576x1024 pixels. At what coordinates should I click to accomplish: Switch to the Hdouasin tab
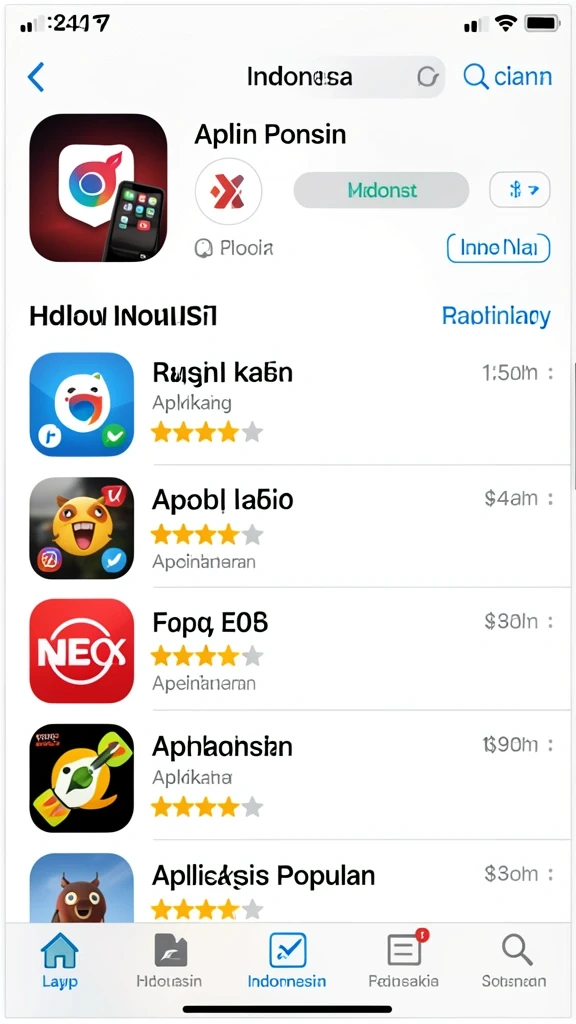point(169,959)
